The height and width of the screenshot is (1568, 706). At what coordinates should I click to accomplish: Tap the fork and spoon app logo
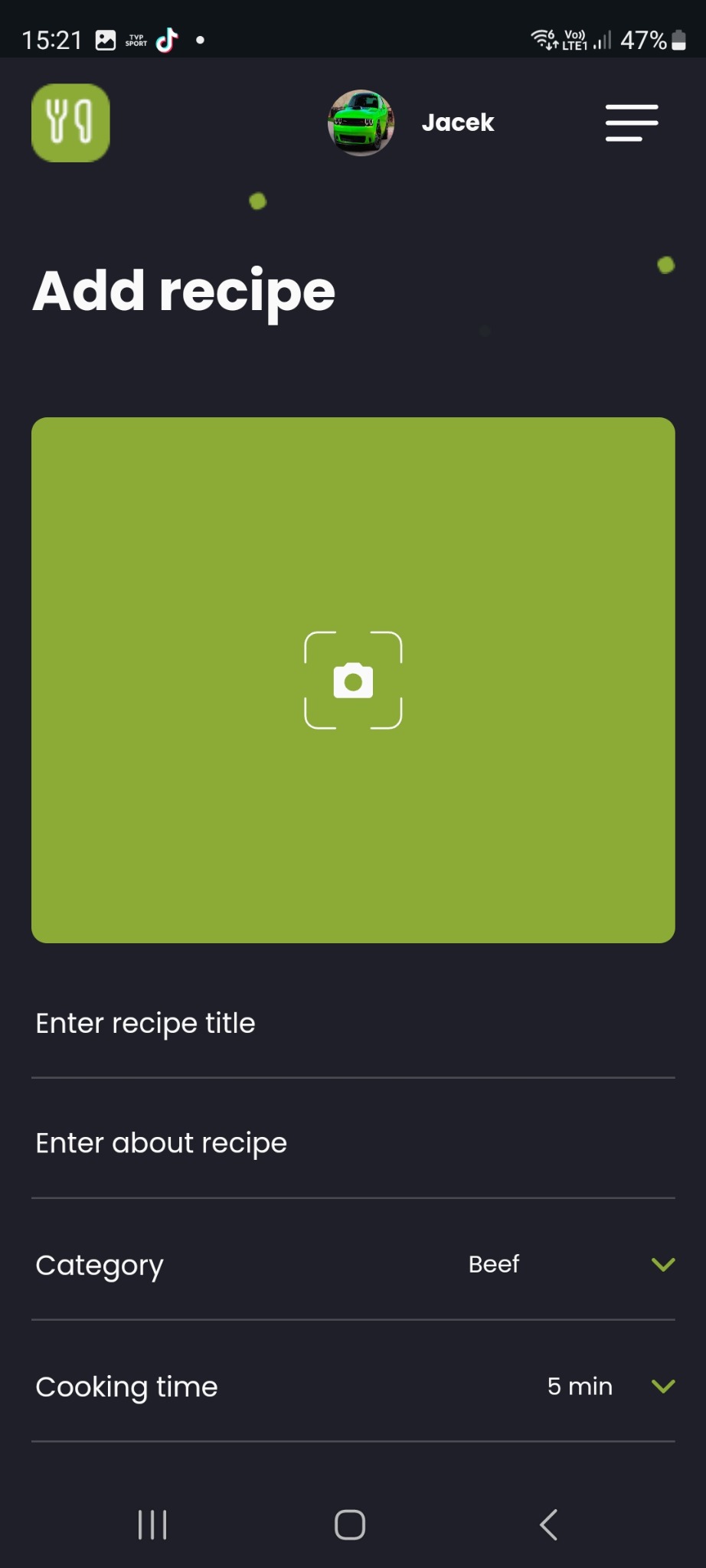pos(70,122)
